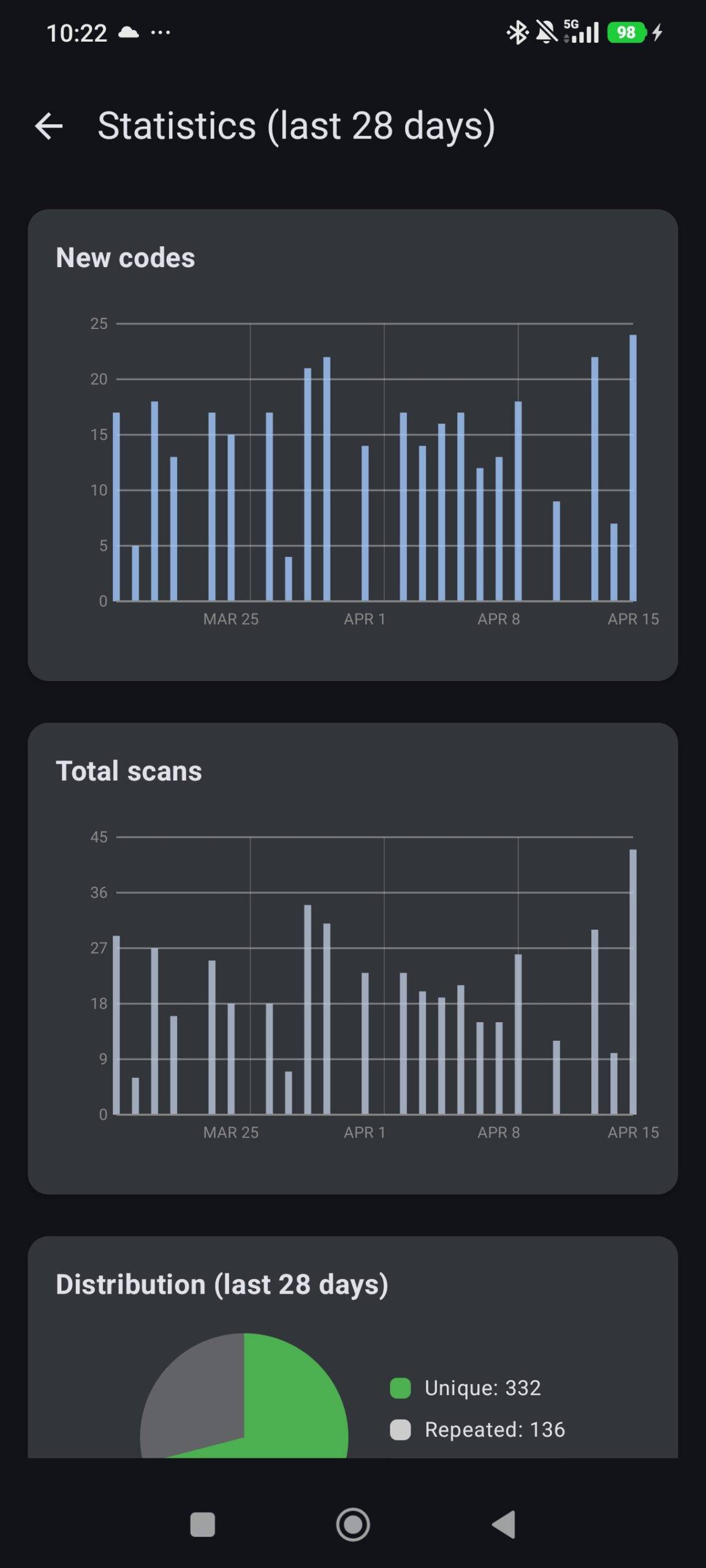Tap the Statistics (last 28 days) title
Screen dimensions: 706x1568
click(x=297, y=126)
